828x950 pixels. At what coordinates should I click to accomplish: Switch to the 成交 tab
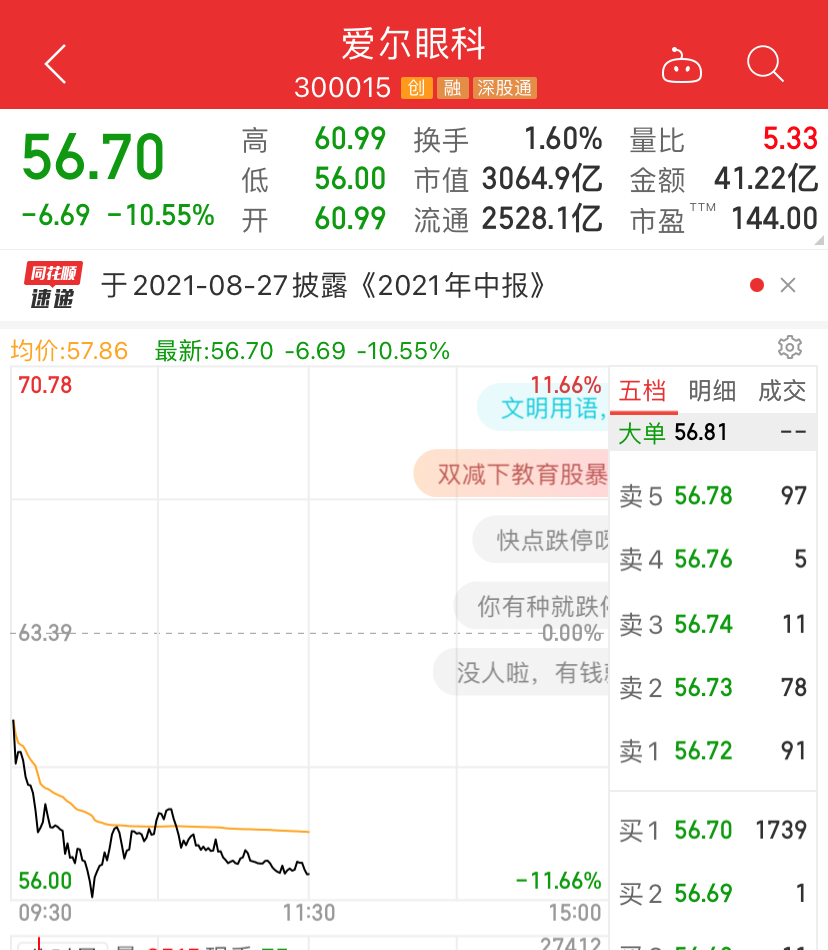[782, 391]
